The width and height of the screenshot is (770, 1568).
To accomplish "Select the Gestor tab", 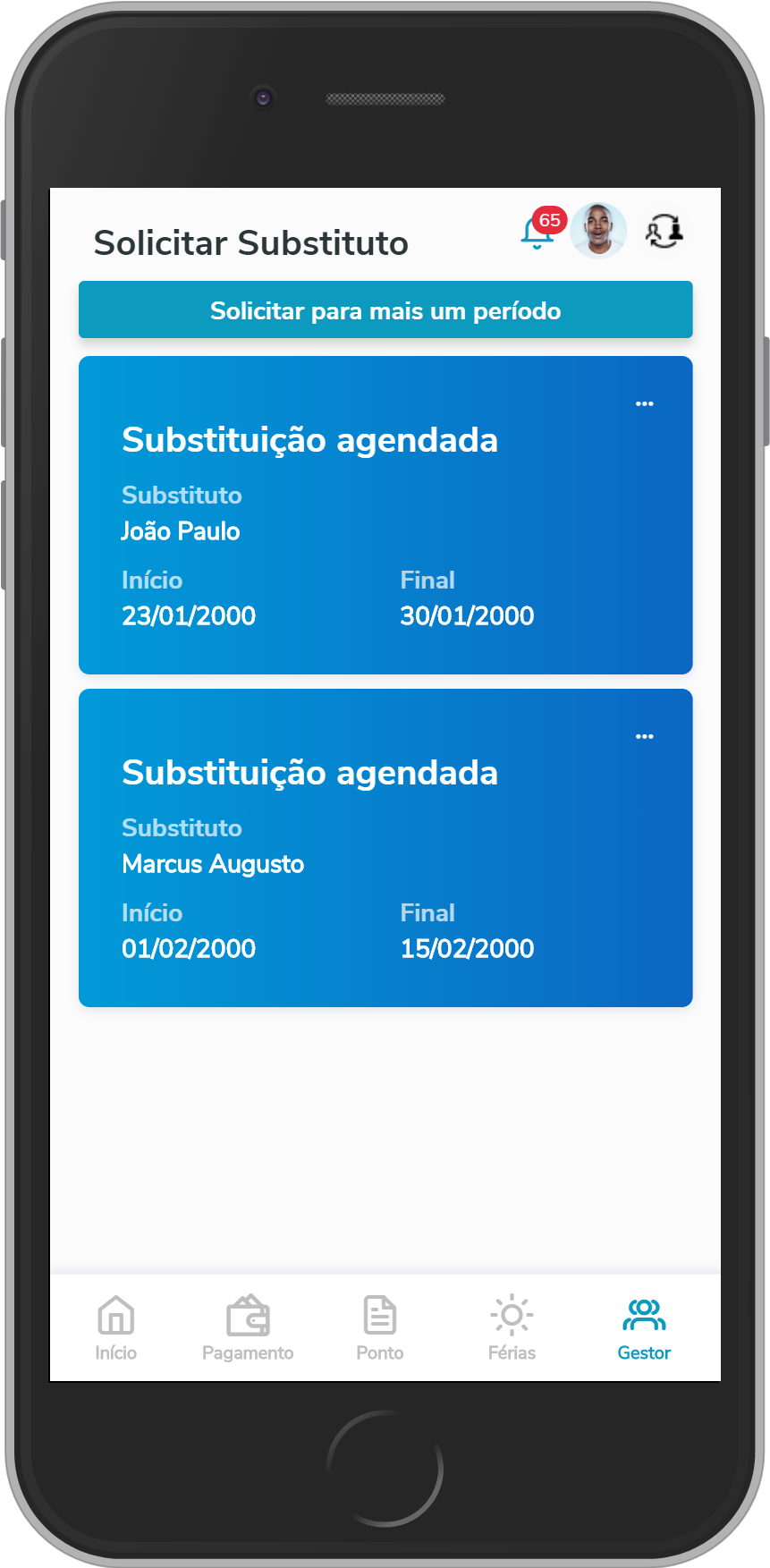I will click(x=644, y=1328).
